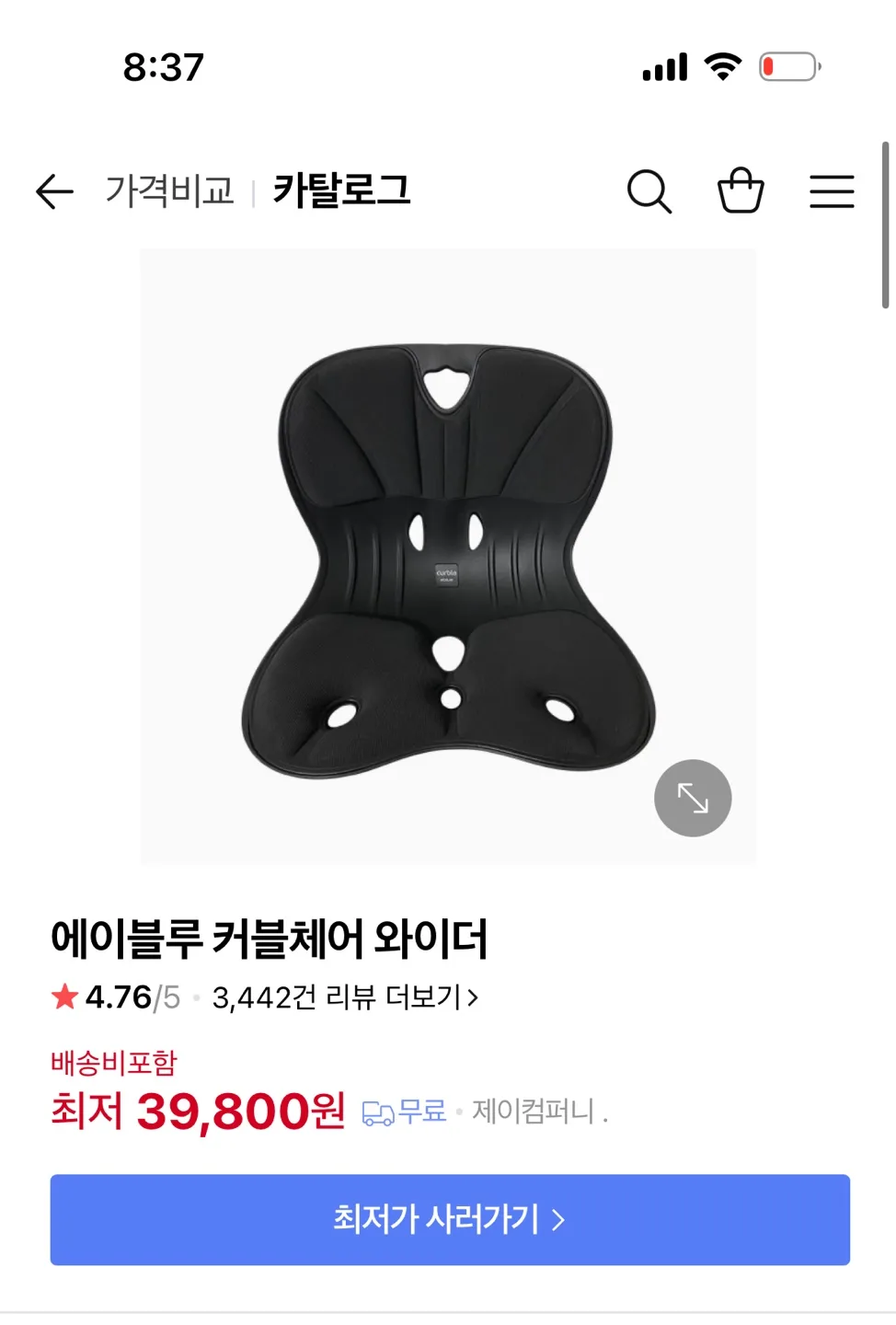Image resolution: width=896 pixels, height=1325 pixels.
Task: Go back using the arrow icon
Action: click(54, 191)
